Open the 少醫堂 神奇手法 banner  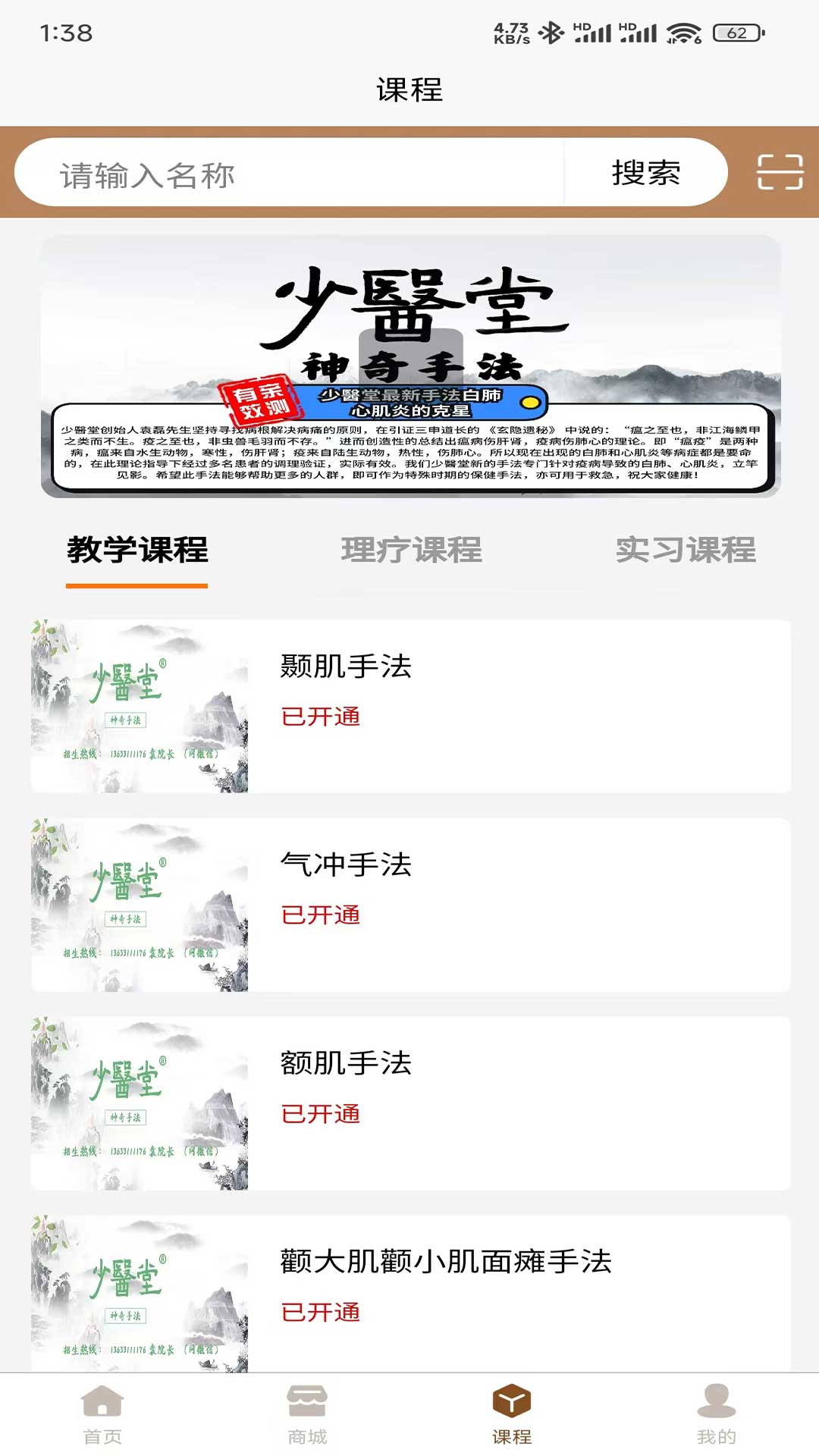[x=410, y=366]
